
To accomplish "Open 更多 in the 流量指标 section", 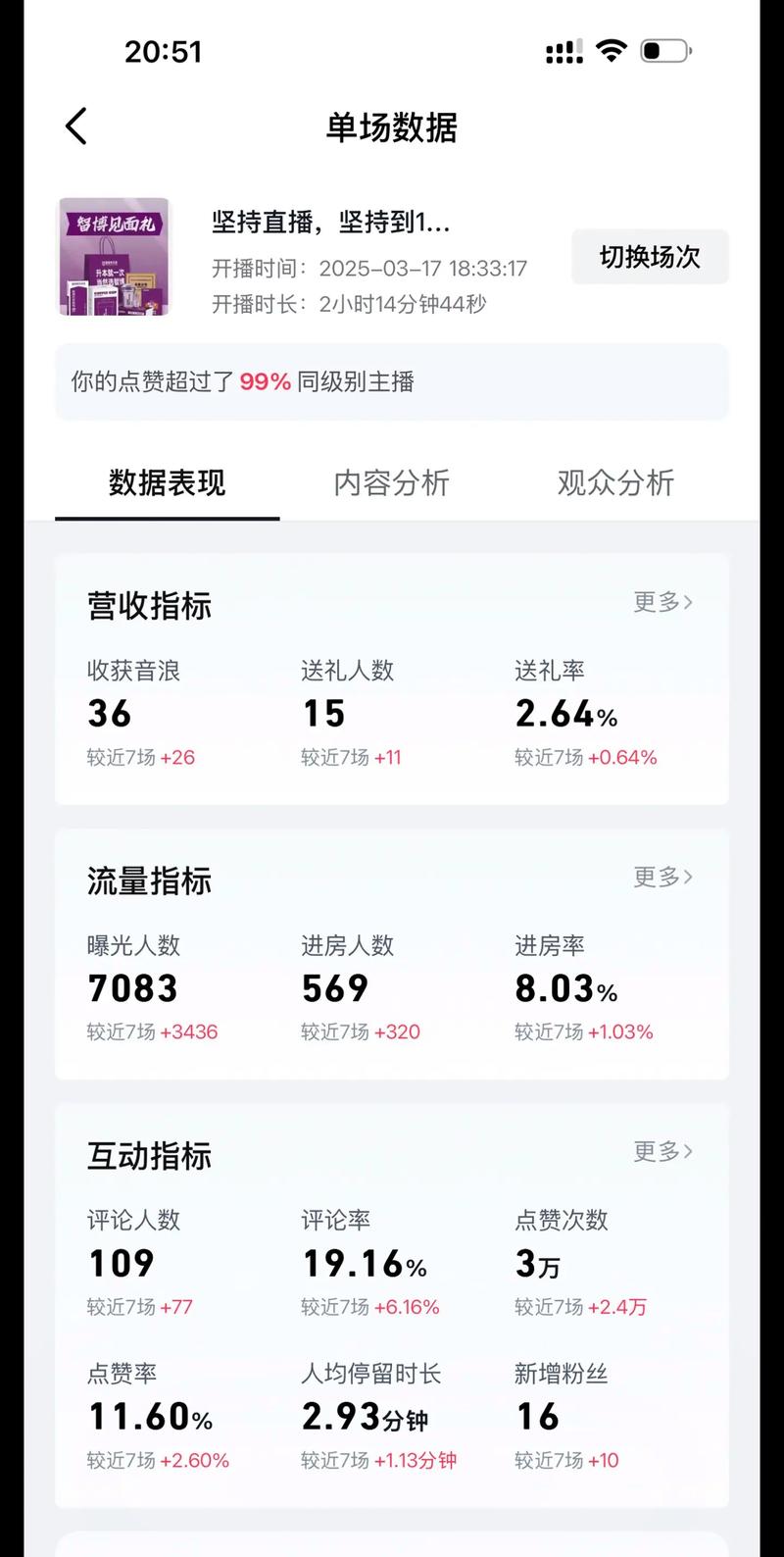I will (662, 877).
